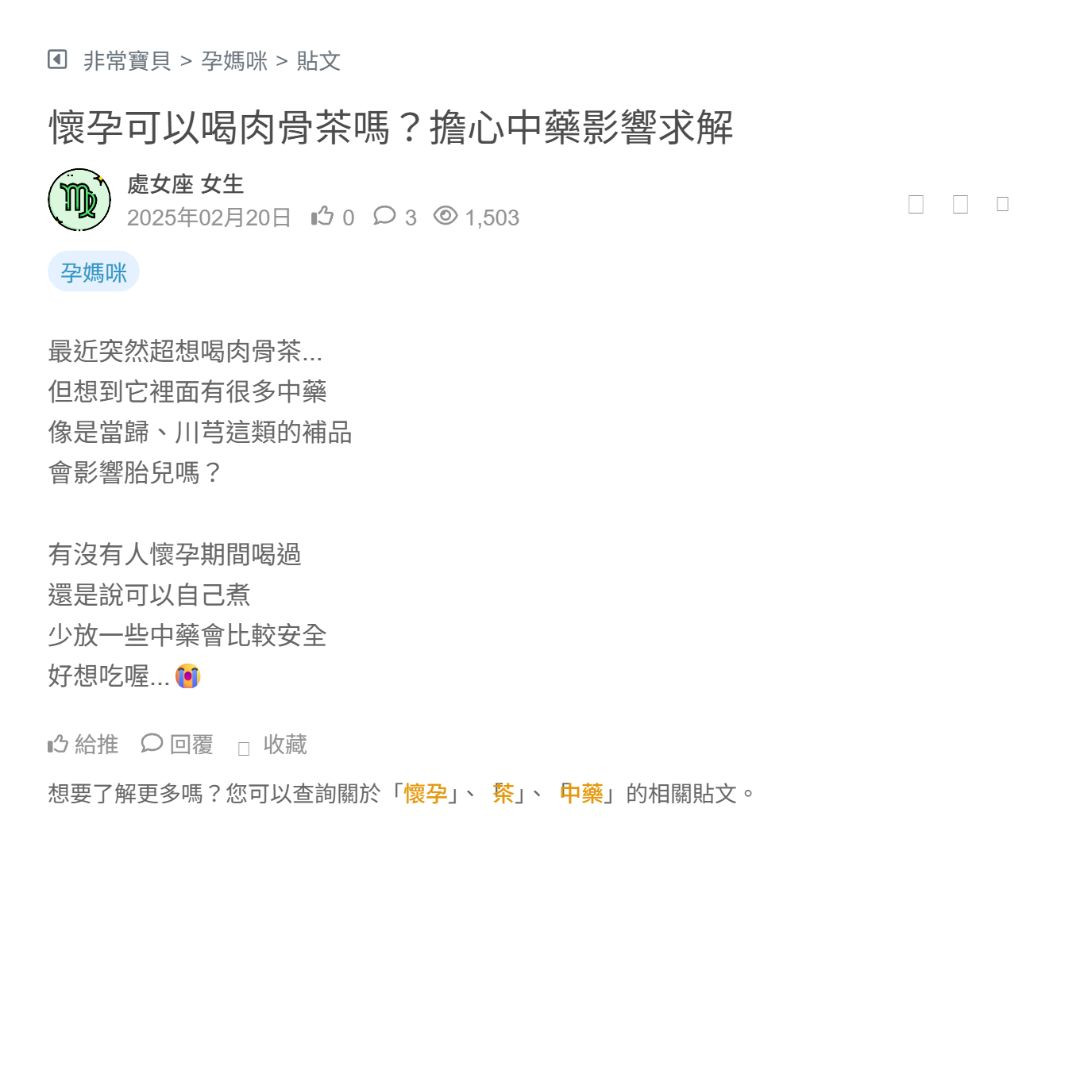Select the 孕媽咪 tag chip
1080x1080 pixels.
93,272
